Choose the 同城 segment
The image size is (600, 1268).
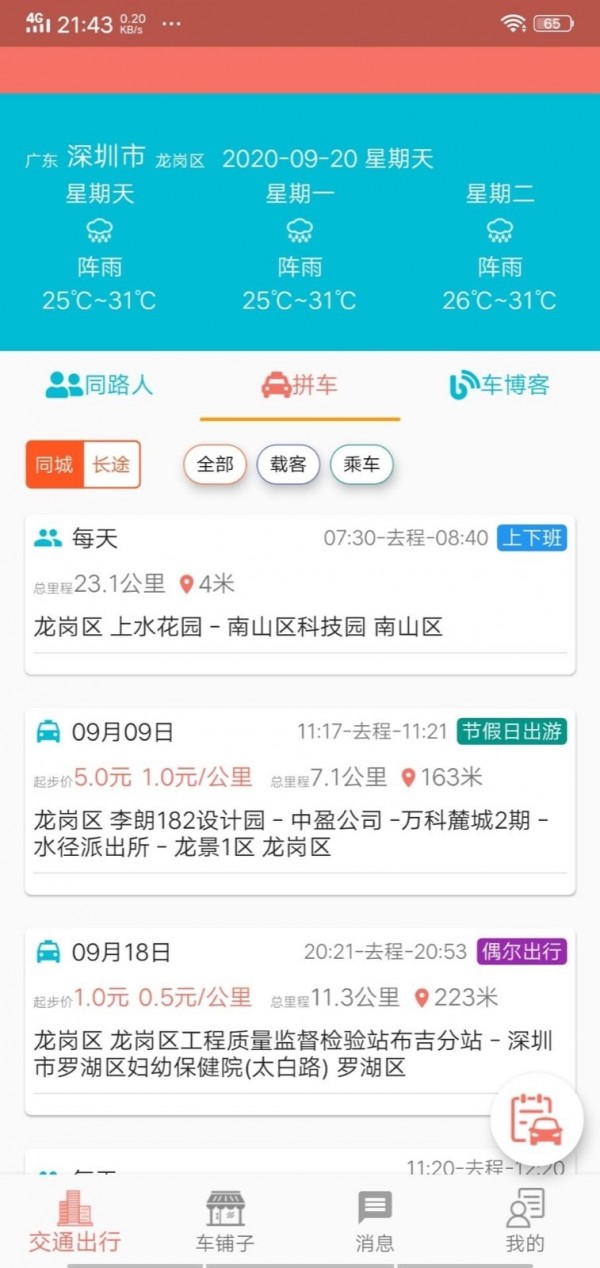tap(55, 464)
